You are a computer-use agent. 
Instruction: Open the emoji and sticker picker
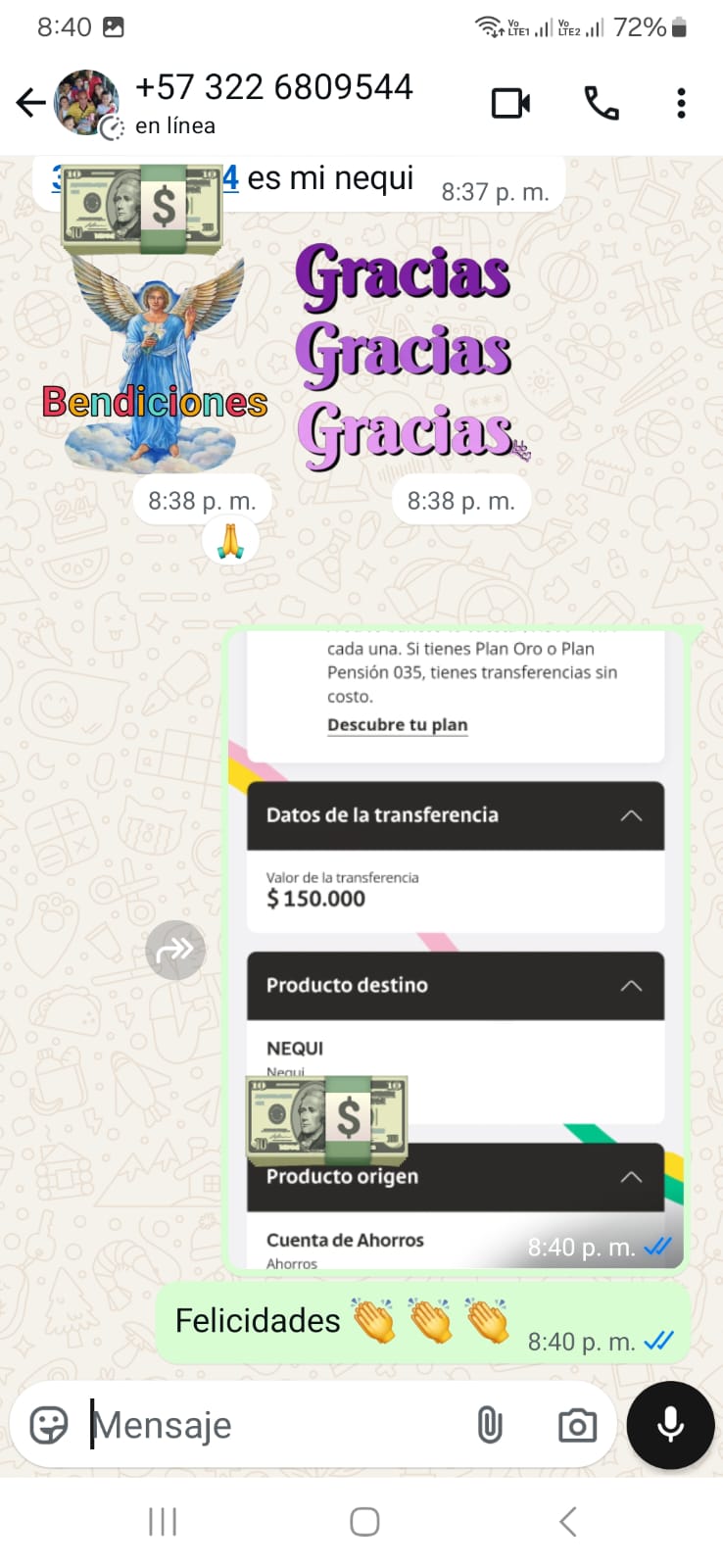(x=49, y=1425)
